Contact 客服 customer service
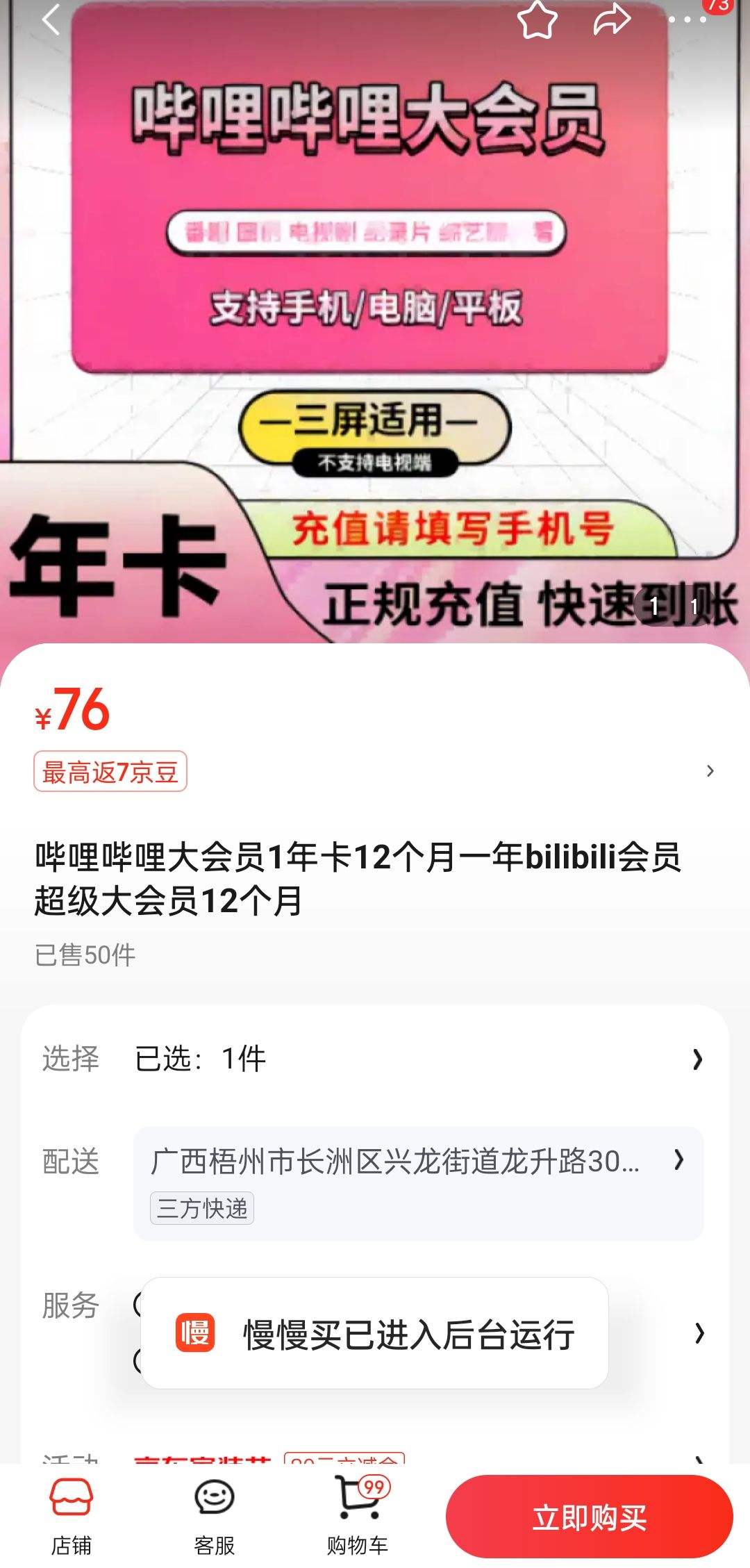Screen dimensions: 750x1568 coord(214,1516)
